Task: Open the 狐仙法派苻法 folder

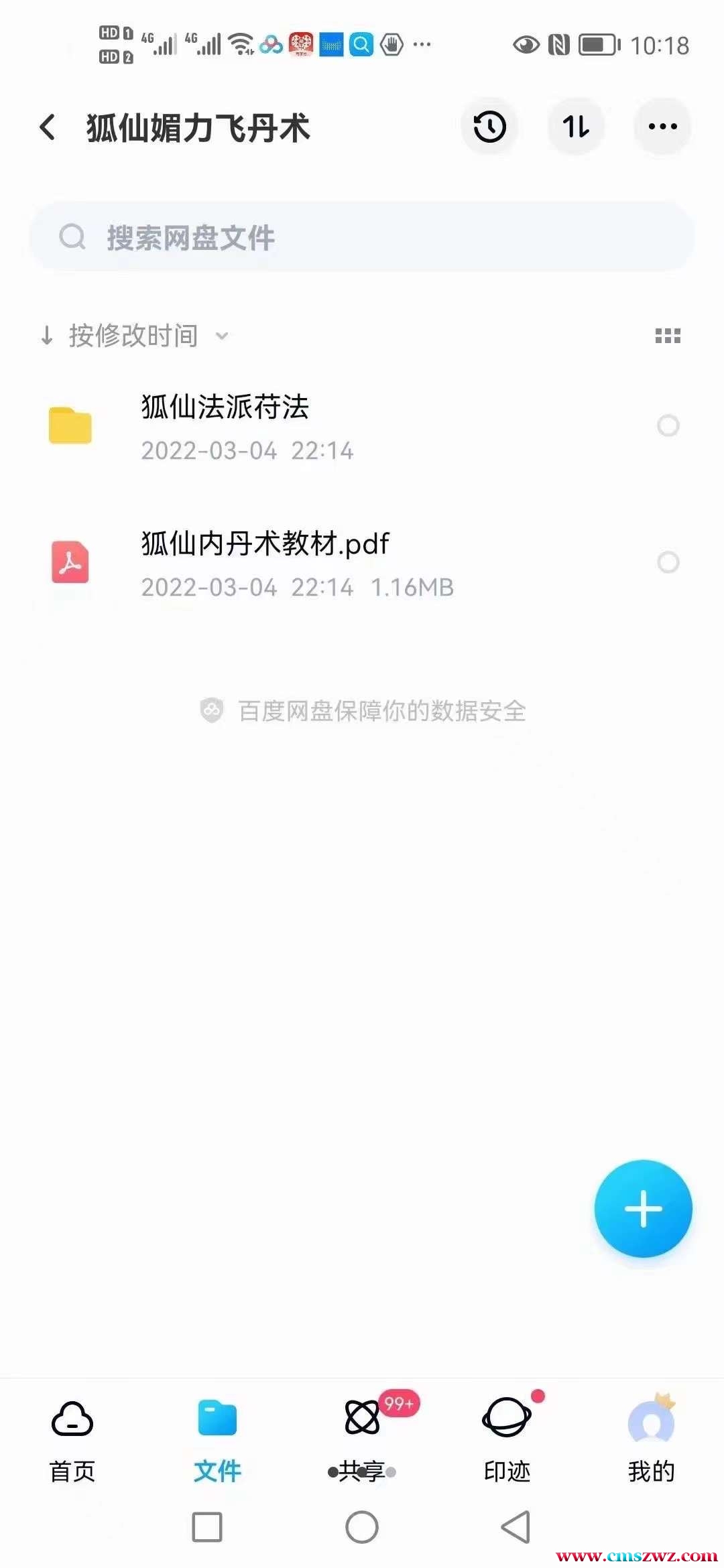Action: coord(225,426)
